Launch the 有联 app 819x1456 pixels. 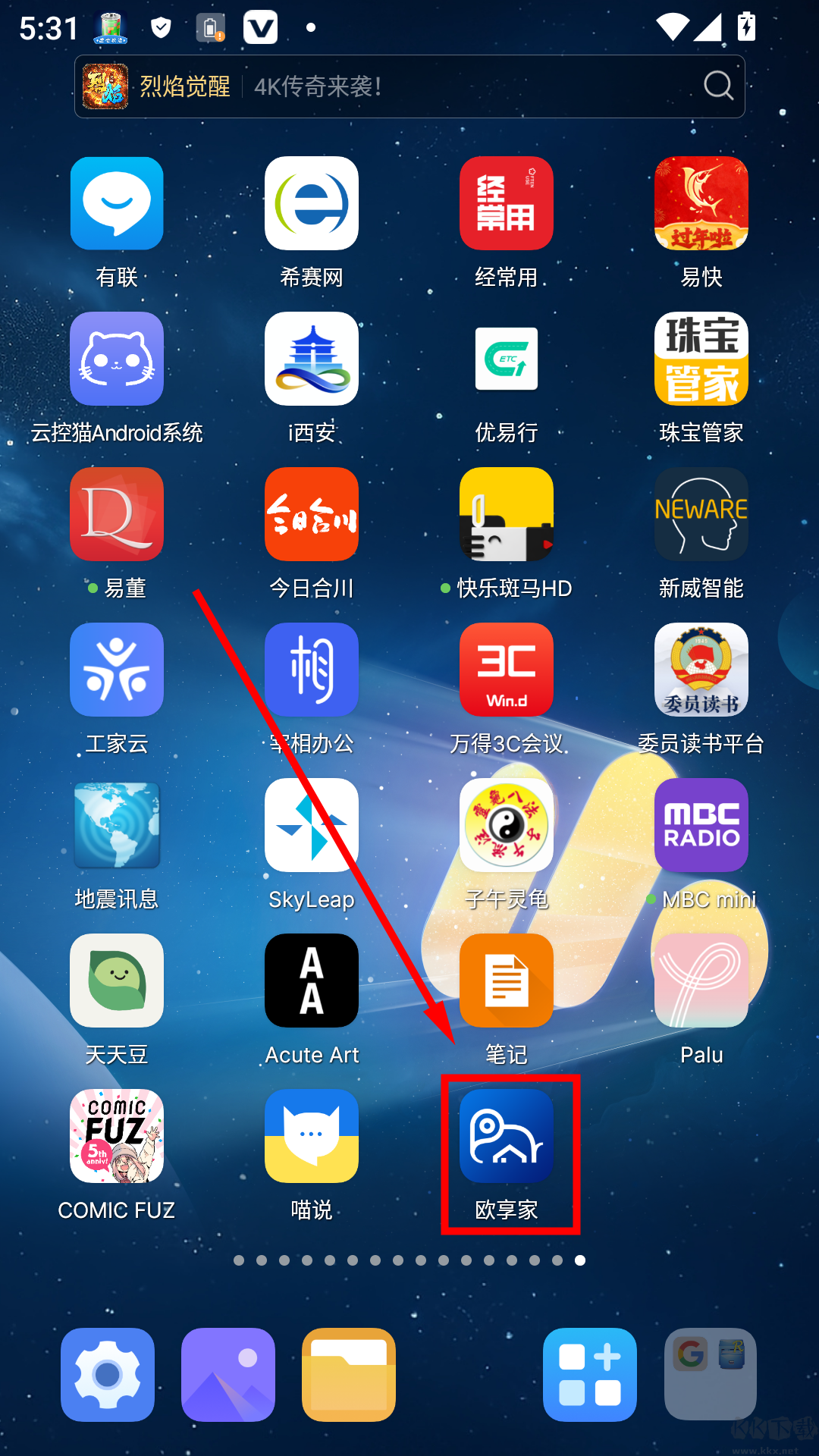coord(117,203)
